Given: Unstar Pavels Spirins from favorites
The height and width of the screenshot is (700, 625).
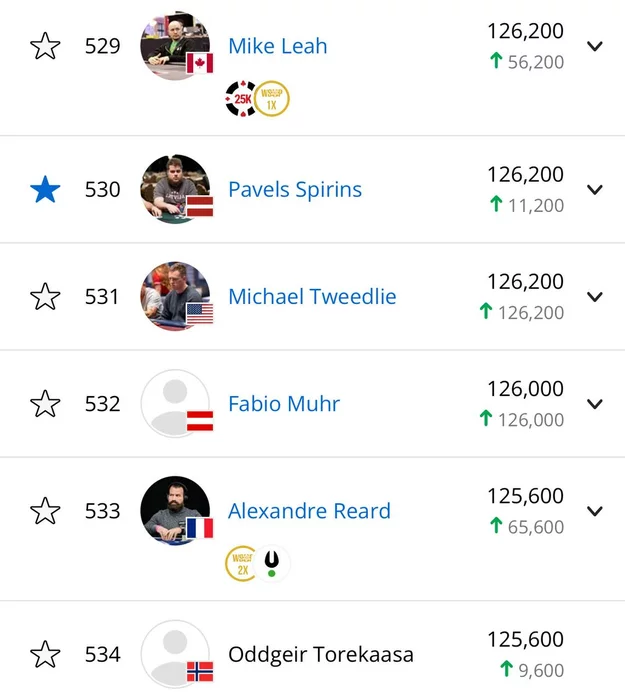Looking at the screenshot, I should point(45,189).
